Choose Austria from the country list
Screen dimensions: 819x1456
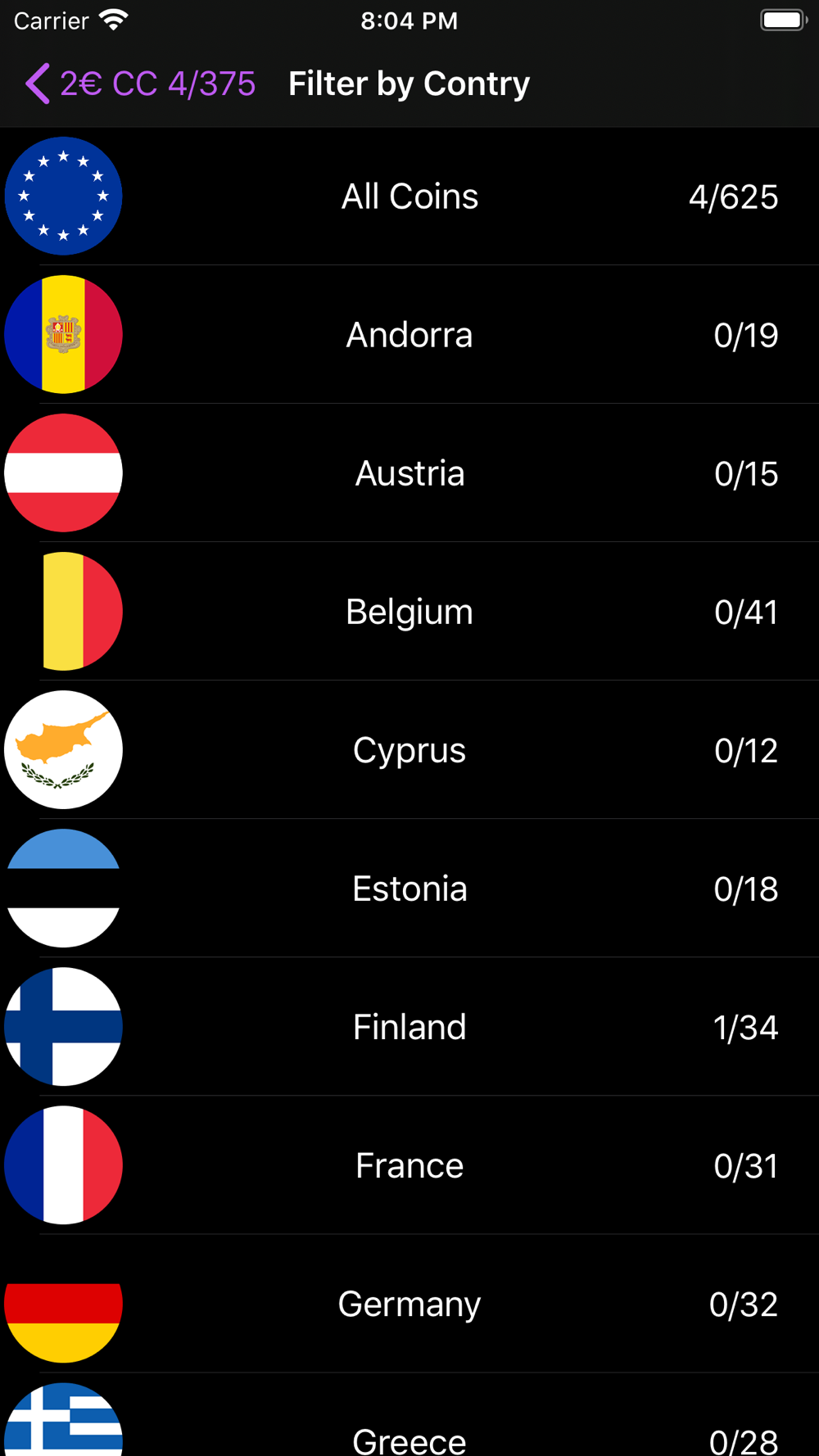(x=409, y=473)
